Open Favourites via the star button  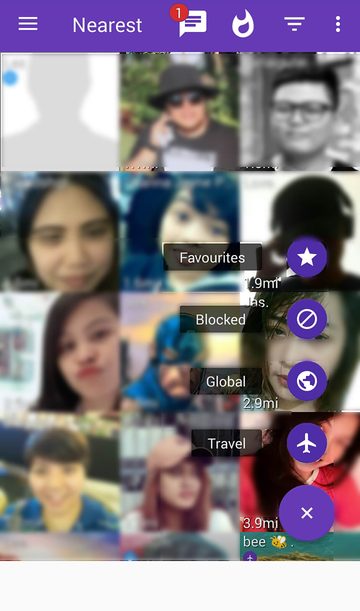(x=307, y=257)
